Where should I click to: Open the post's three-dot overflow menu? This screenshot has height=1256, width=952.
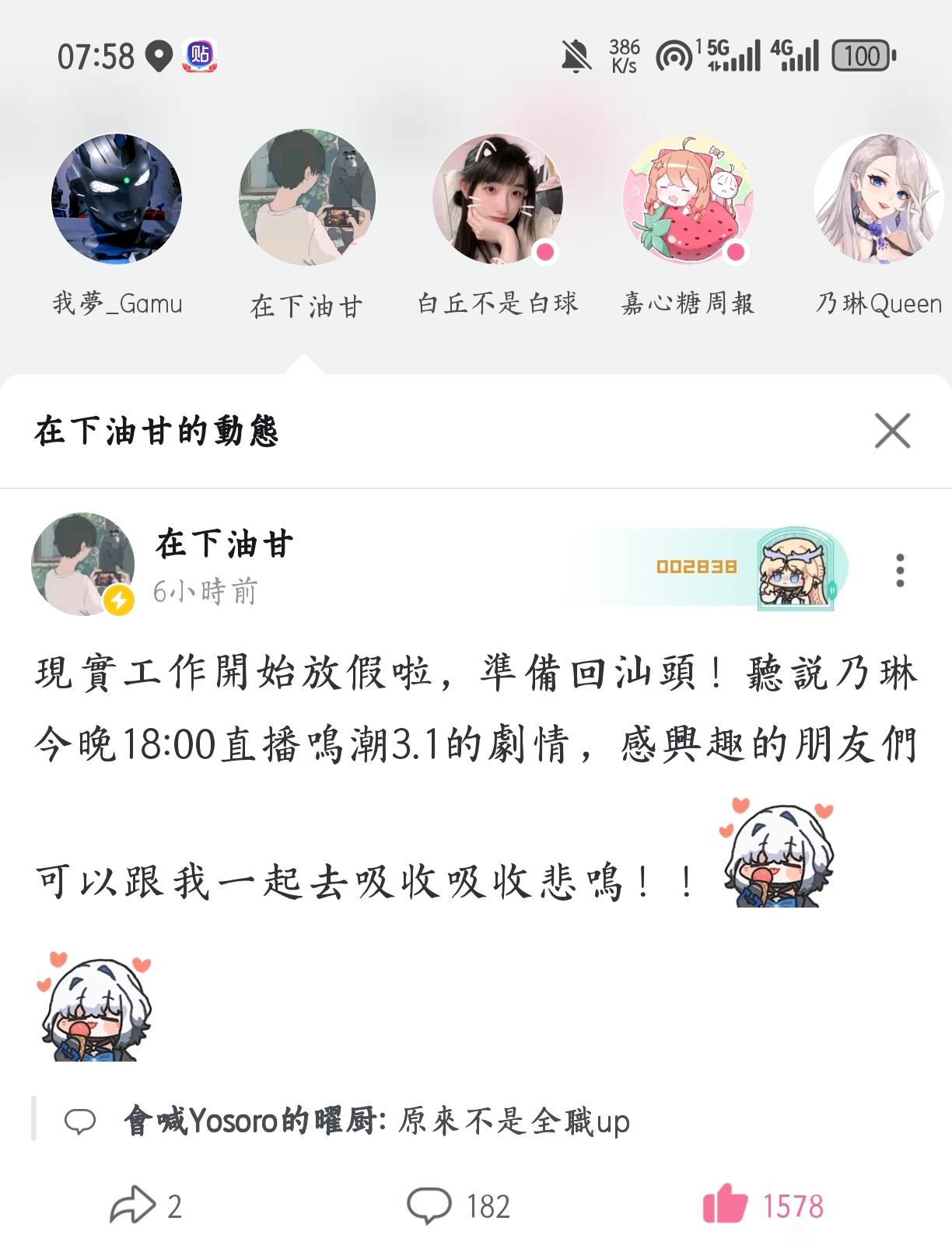(x=900, y=570)
